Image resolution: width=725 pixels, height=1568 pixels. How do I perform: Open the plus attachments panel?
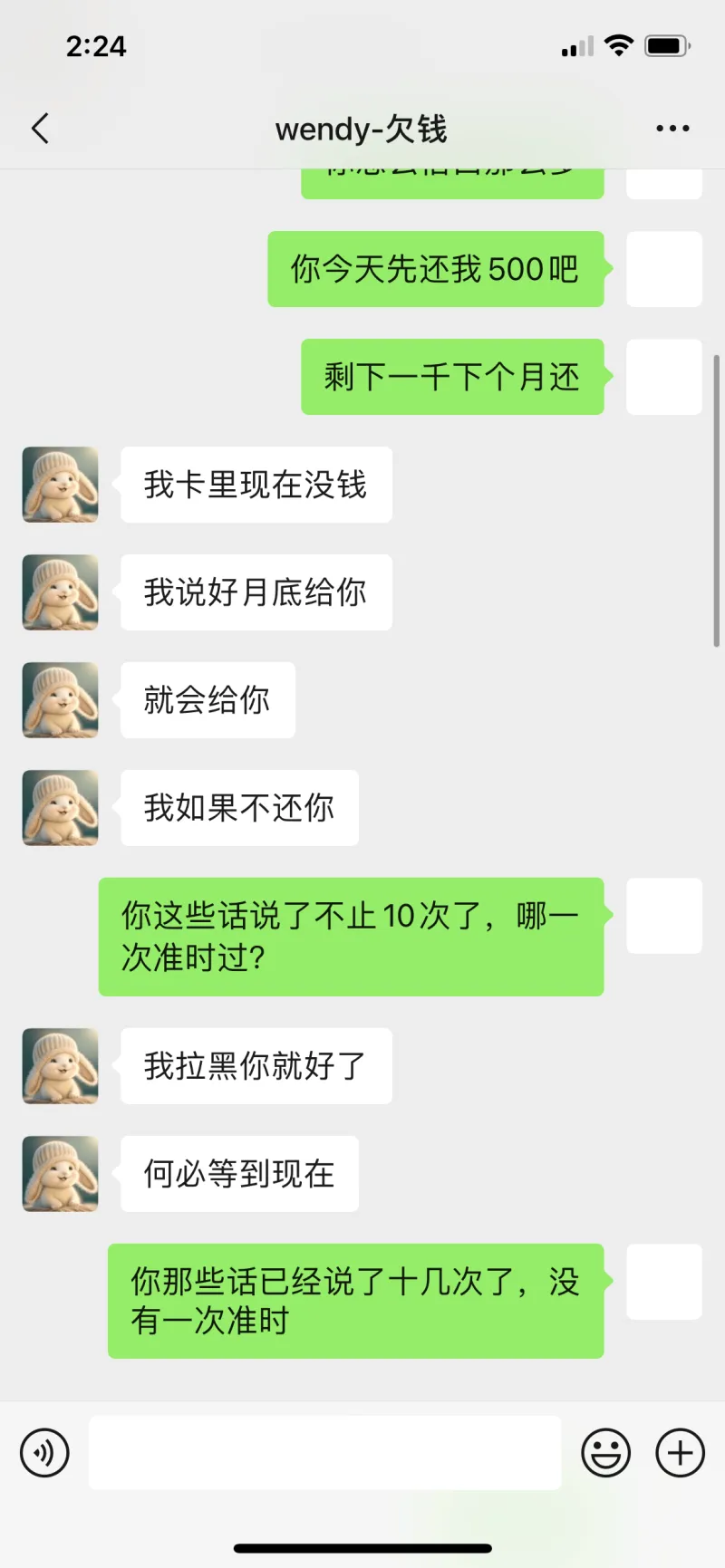click(x=680, y=1453)
